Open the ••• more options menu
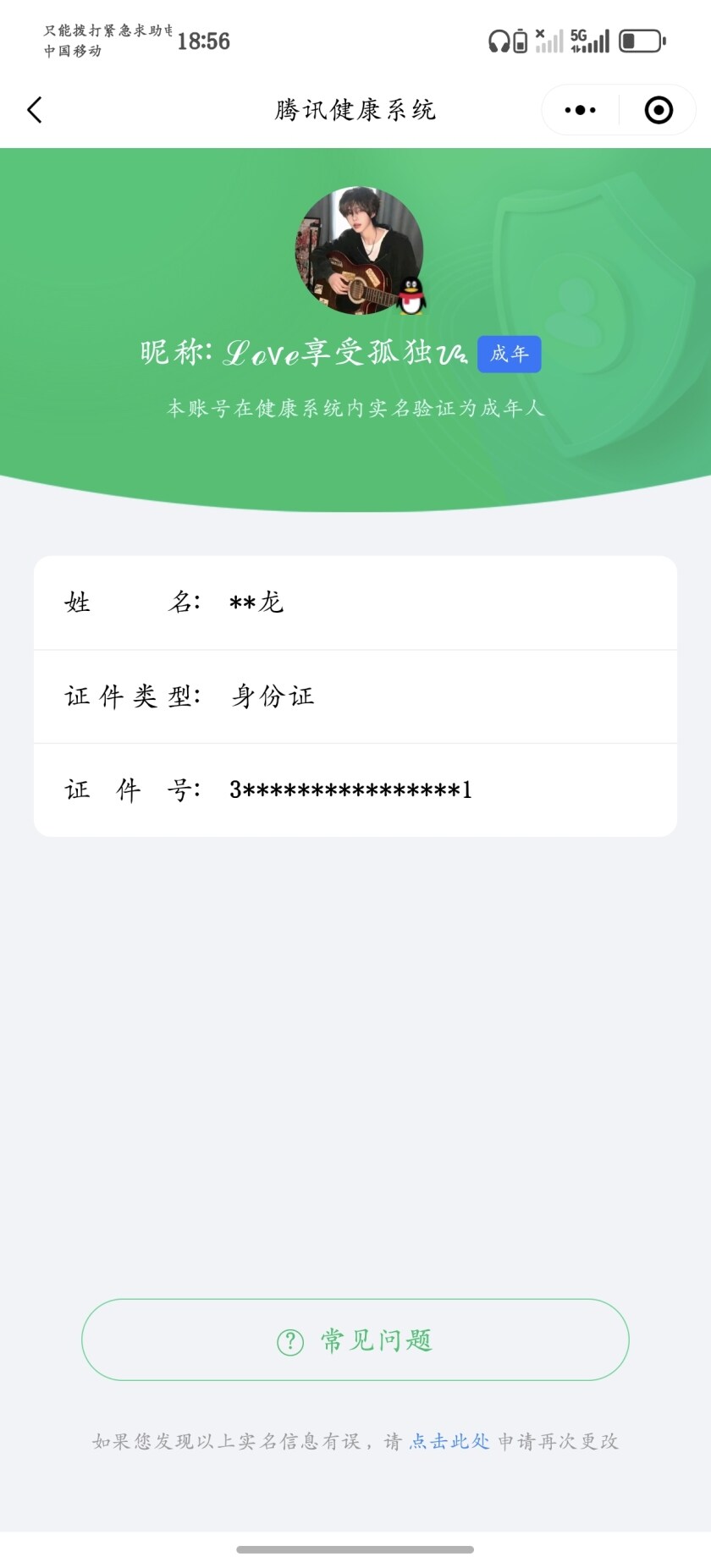This screenshot has width=711, height=1568. click(578, 110)
